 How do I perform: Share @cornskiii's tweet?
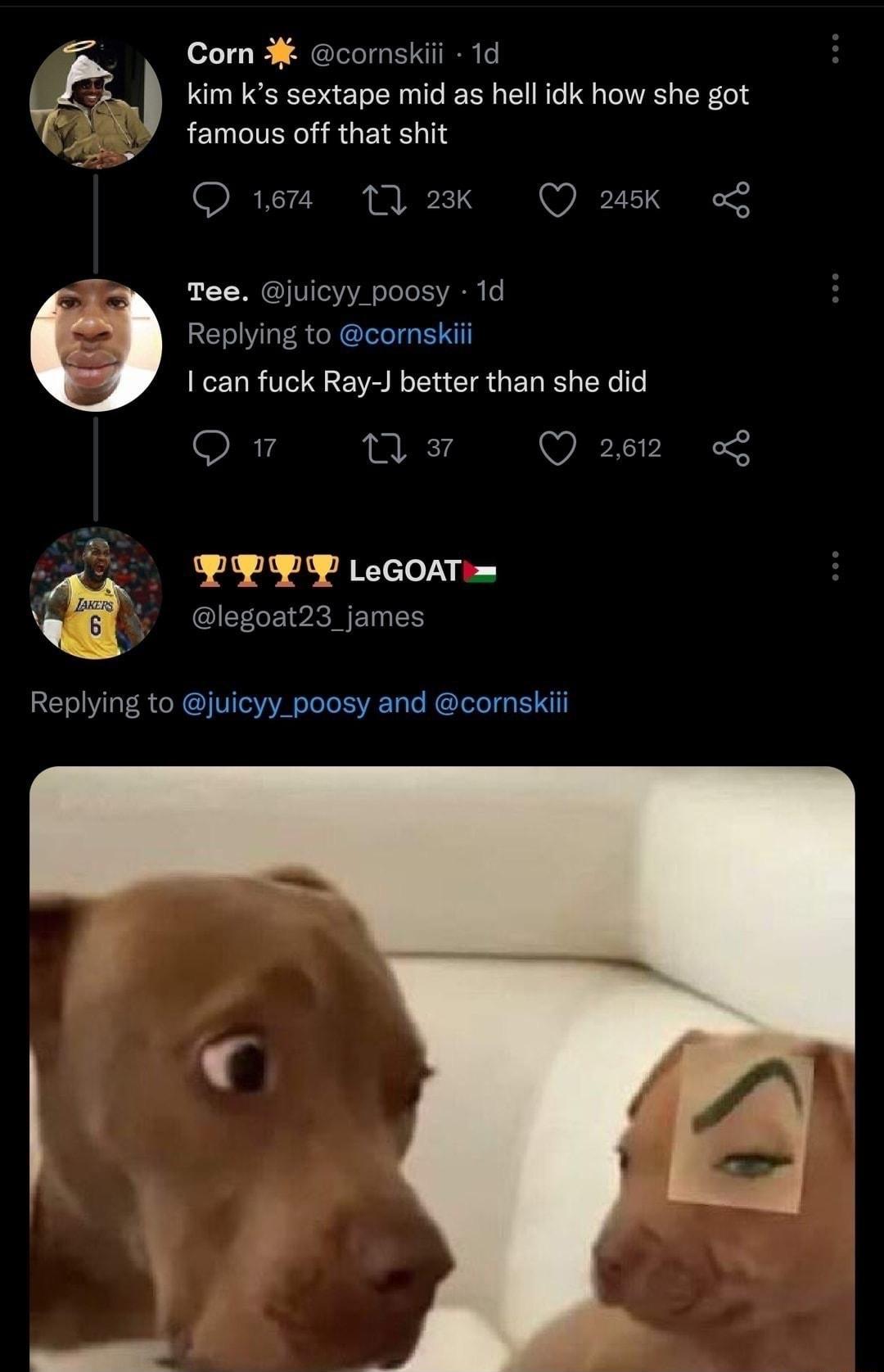tap(738, 199)
